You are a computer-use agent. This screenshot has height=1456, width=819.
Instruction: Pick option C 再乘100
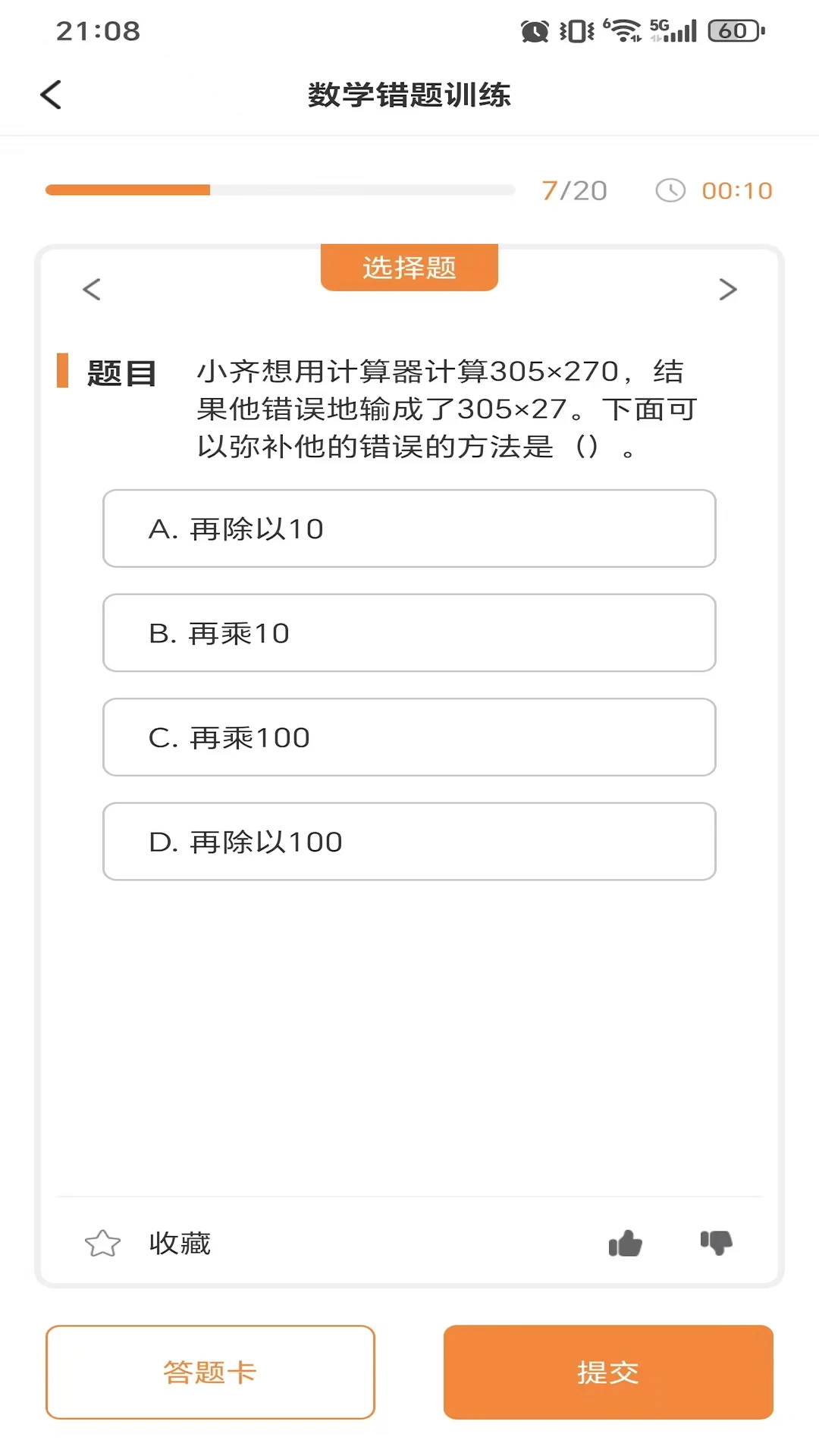click(x=409, y=737)
